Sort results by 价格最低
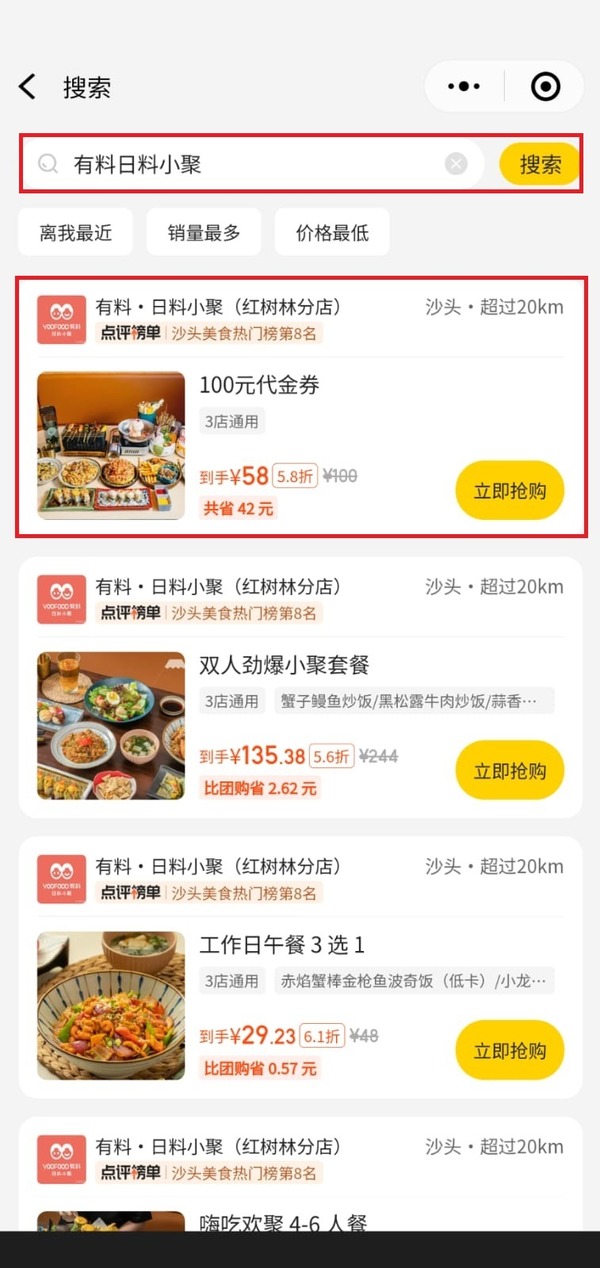This screenshot has width=600, height=1268. [x=332, y=233]
